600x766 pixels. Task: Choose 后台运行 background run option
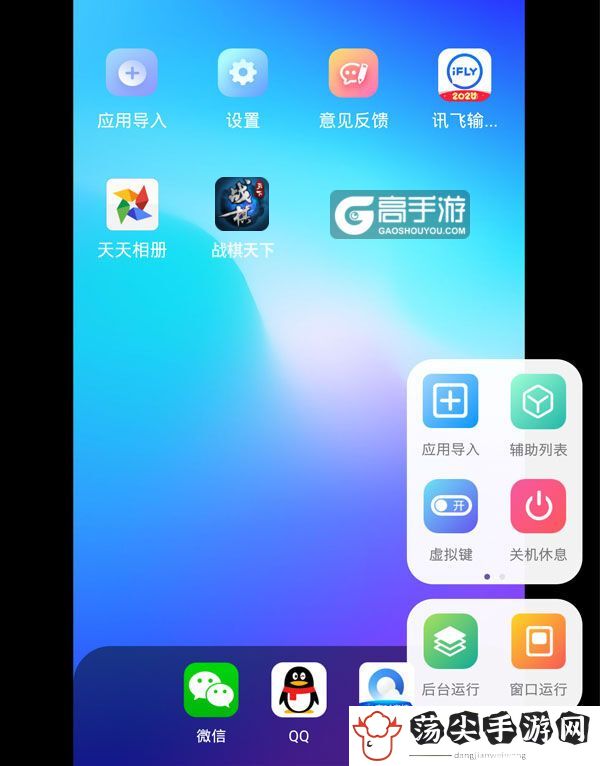click(x=450, y=641)
